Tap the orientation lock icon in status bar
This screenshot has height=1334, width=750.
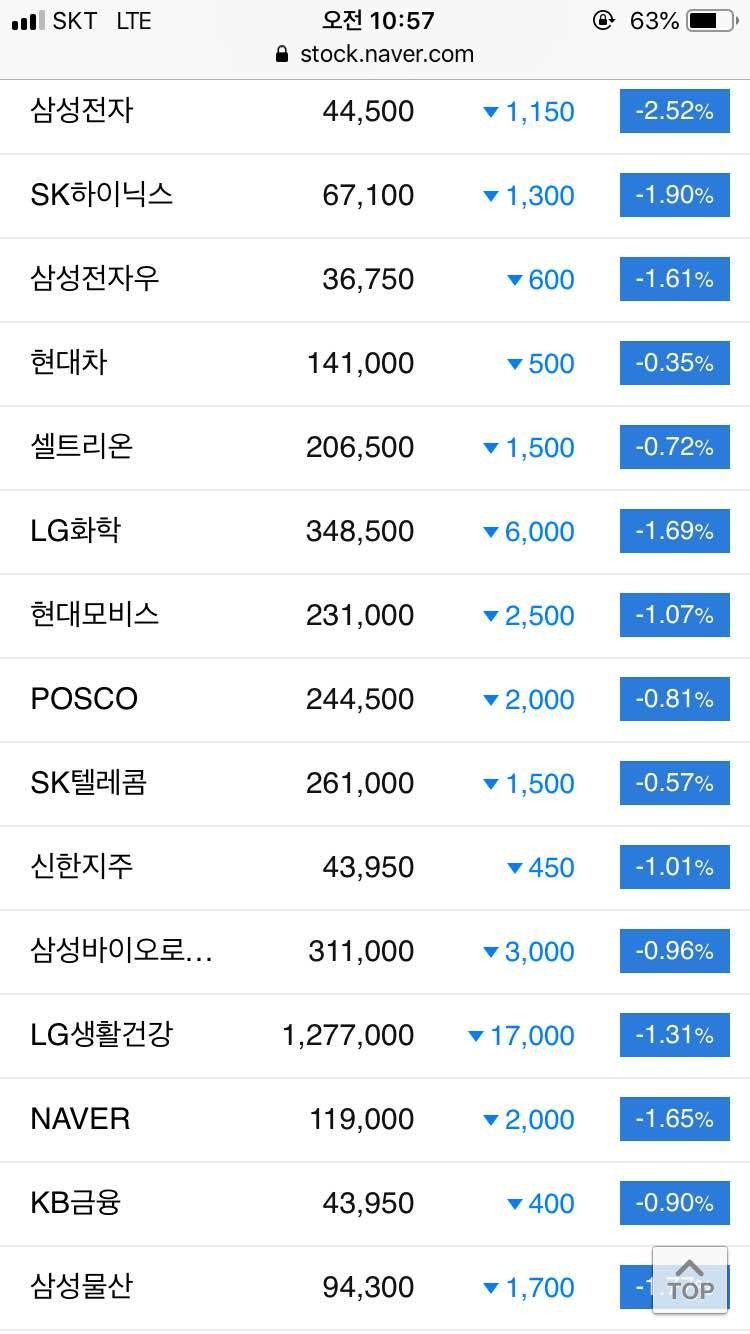pos(604,20)
